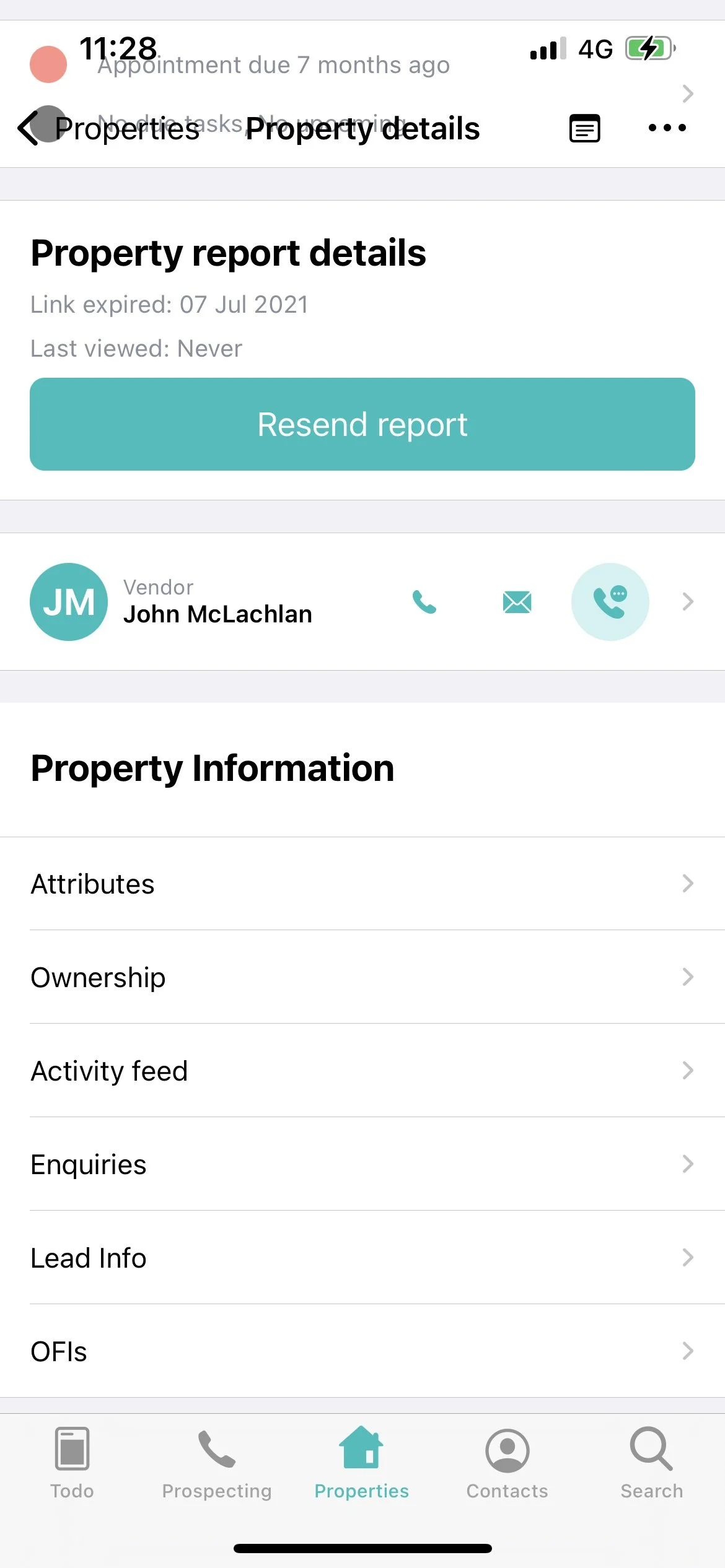This screenshot has width=725, height=1568.
Task: Open the Attributes row
Action: pyautogui.click(x=362, y=884)
